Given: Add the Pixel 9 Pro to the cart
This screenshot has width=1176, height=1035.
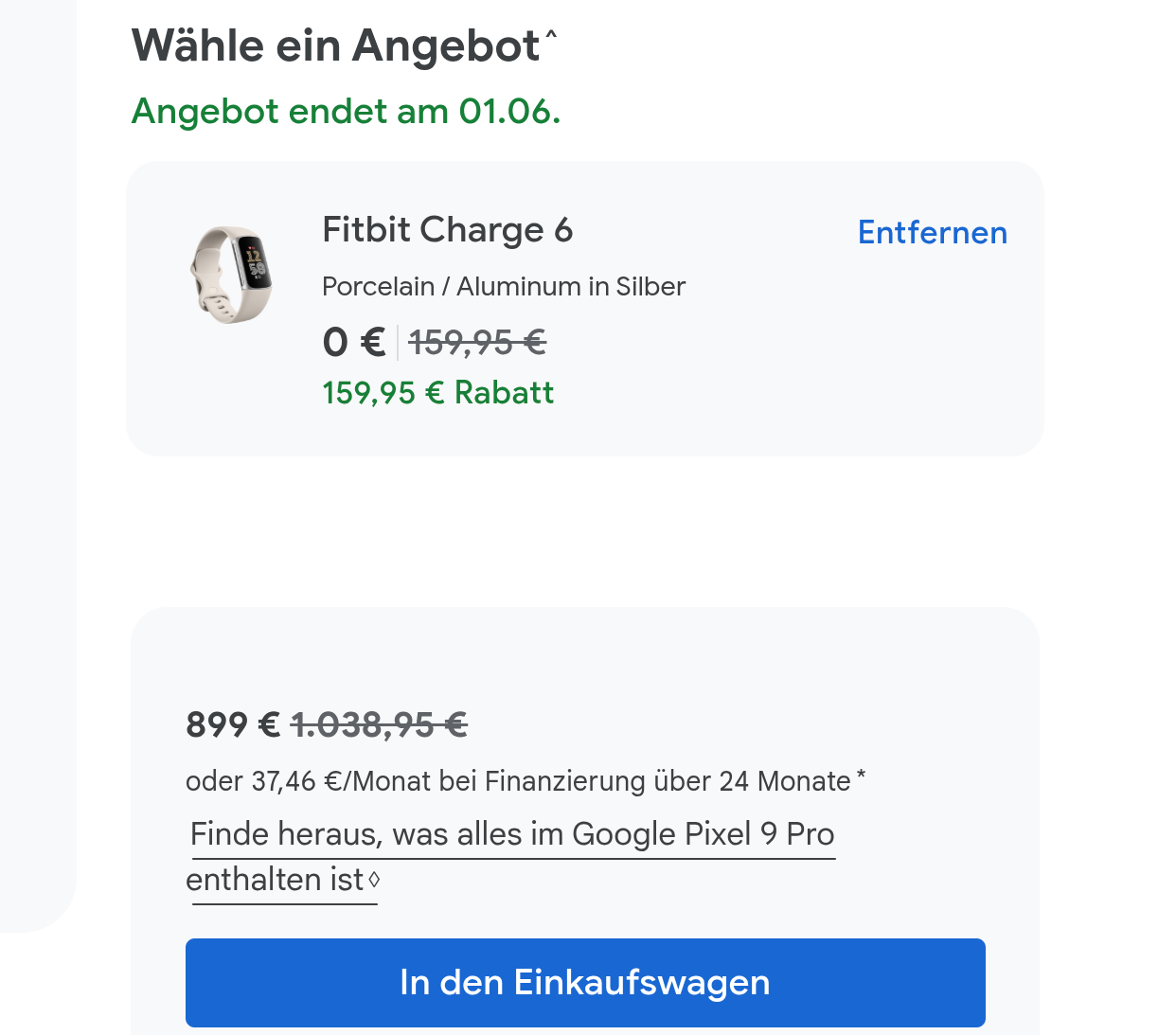Looking at the screenshot, I should 585,983.
